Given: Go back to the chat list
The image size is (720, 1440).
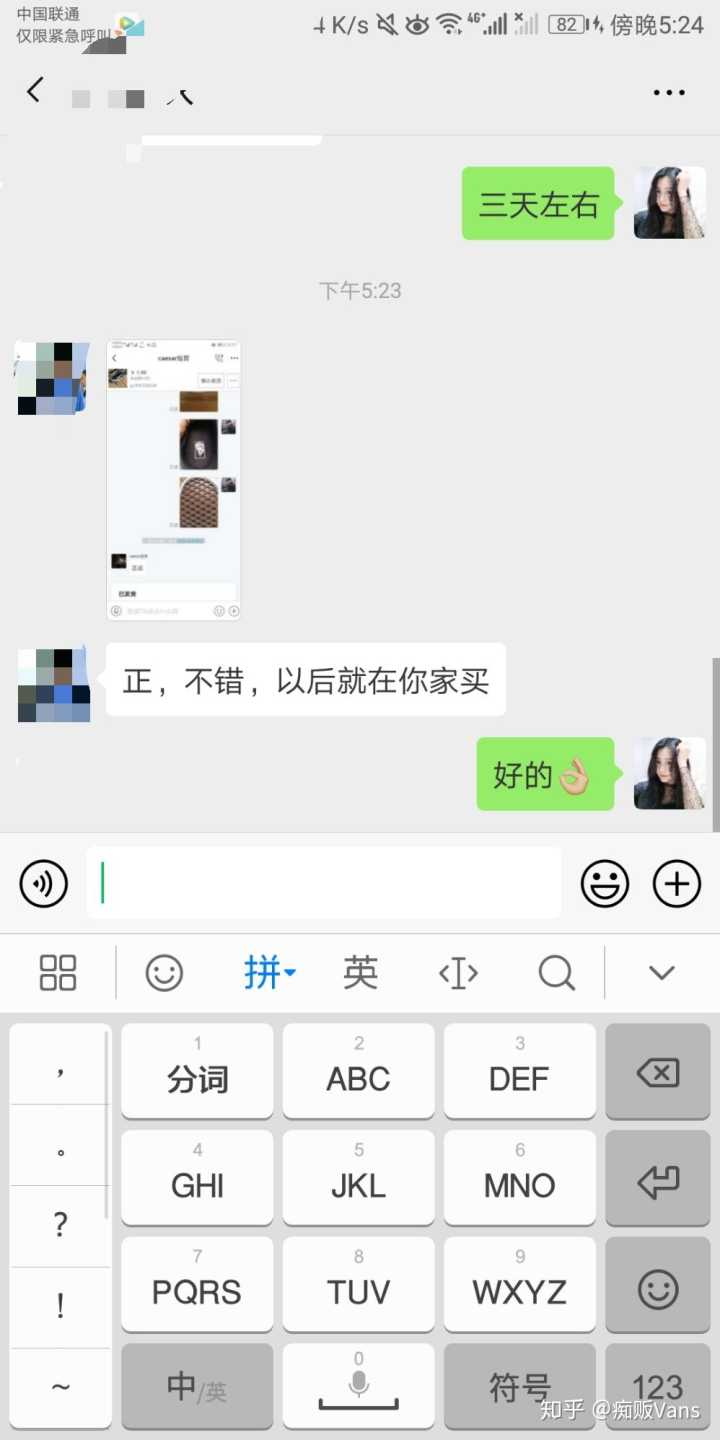Looking at the screenshot, I should (x=35, y=92).
